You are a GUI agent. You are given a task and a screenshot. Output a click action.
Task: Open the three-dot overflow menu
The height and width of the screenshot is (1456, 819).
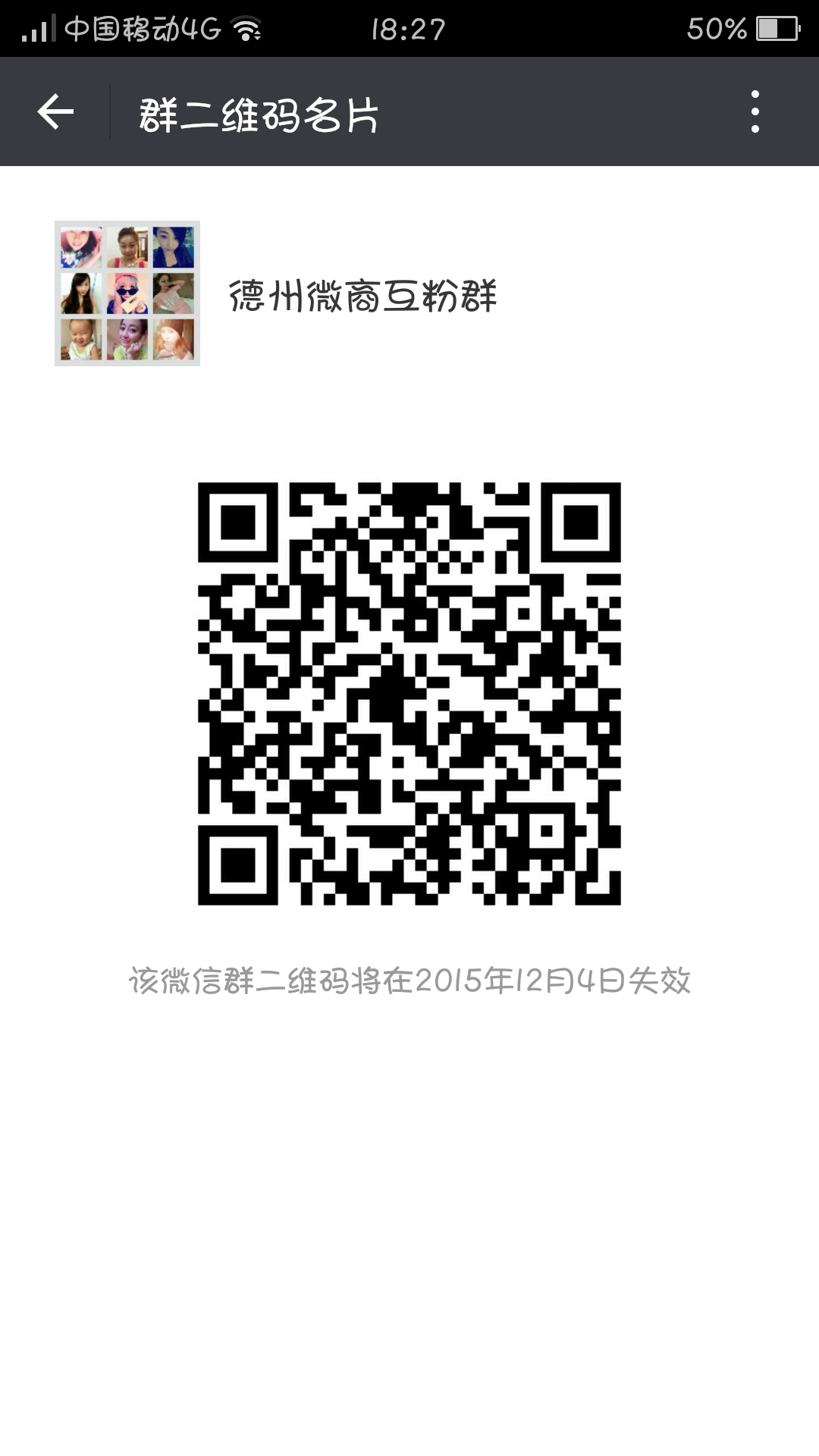(x=755, y=112)
